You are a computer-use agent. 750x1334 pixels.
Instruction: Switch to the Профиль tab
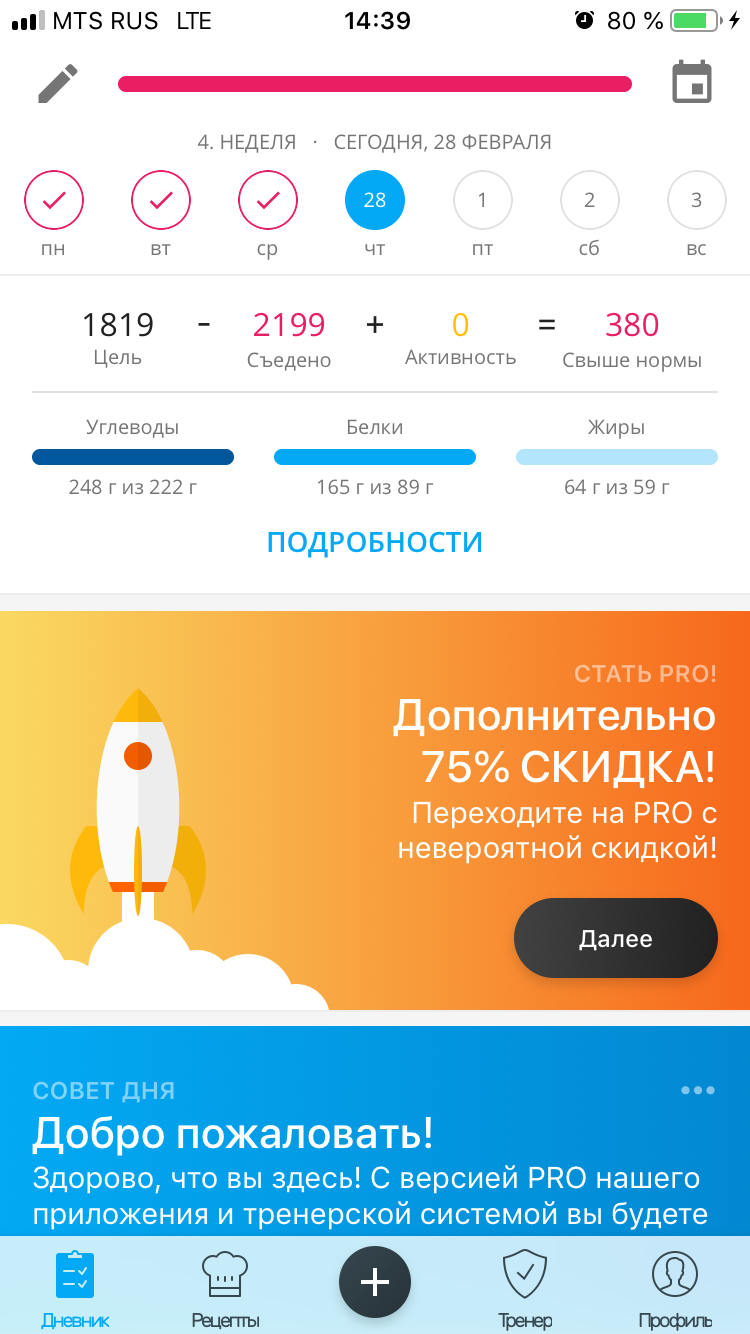[x=675, y=1289]
